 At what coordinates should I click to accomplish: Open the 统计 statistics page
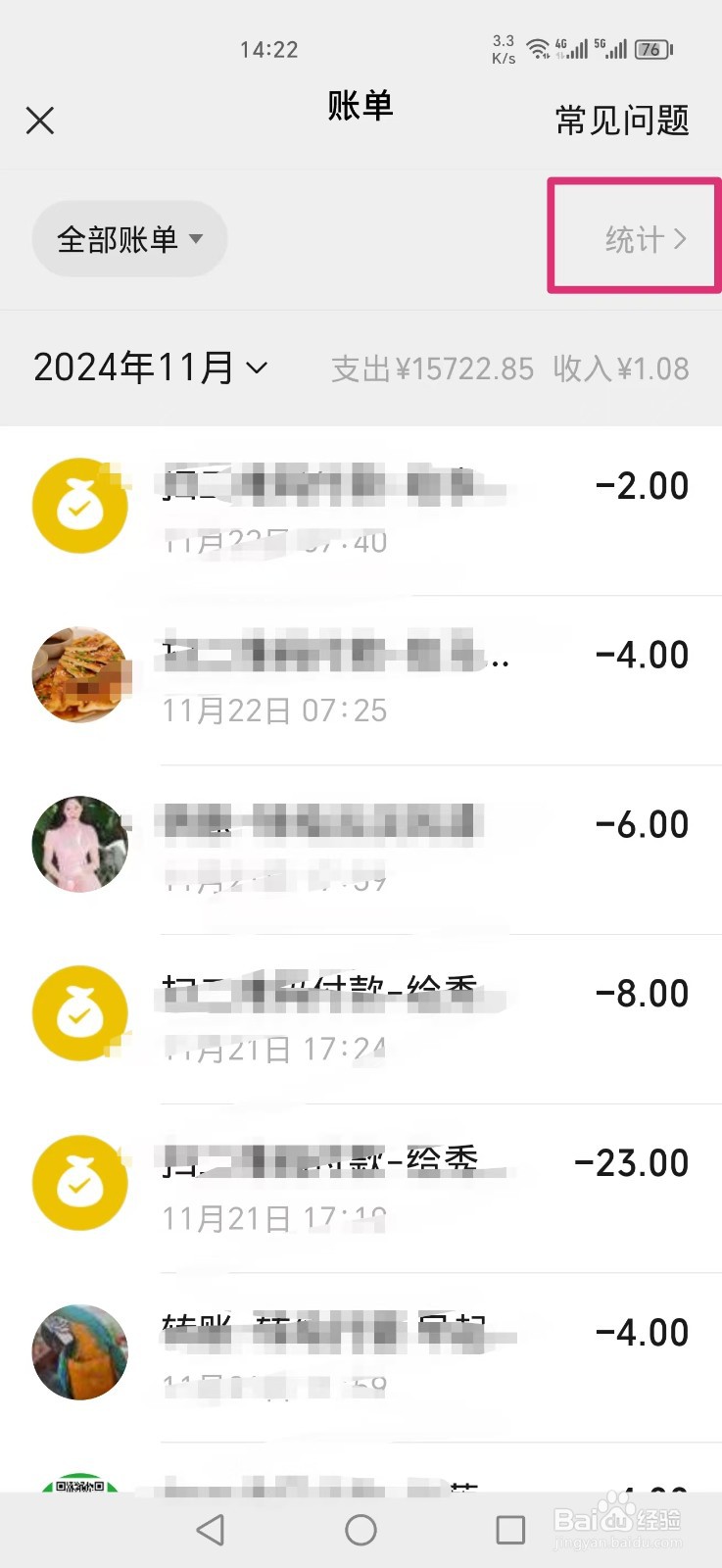(645, 239)
